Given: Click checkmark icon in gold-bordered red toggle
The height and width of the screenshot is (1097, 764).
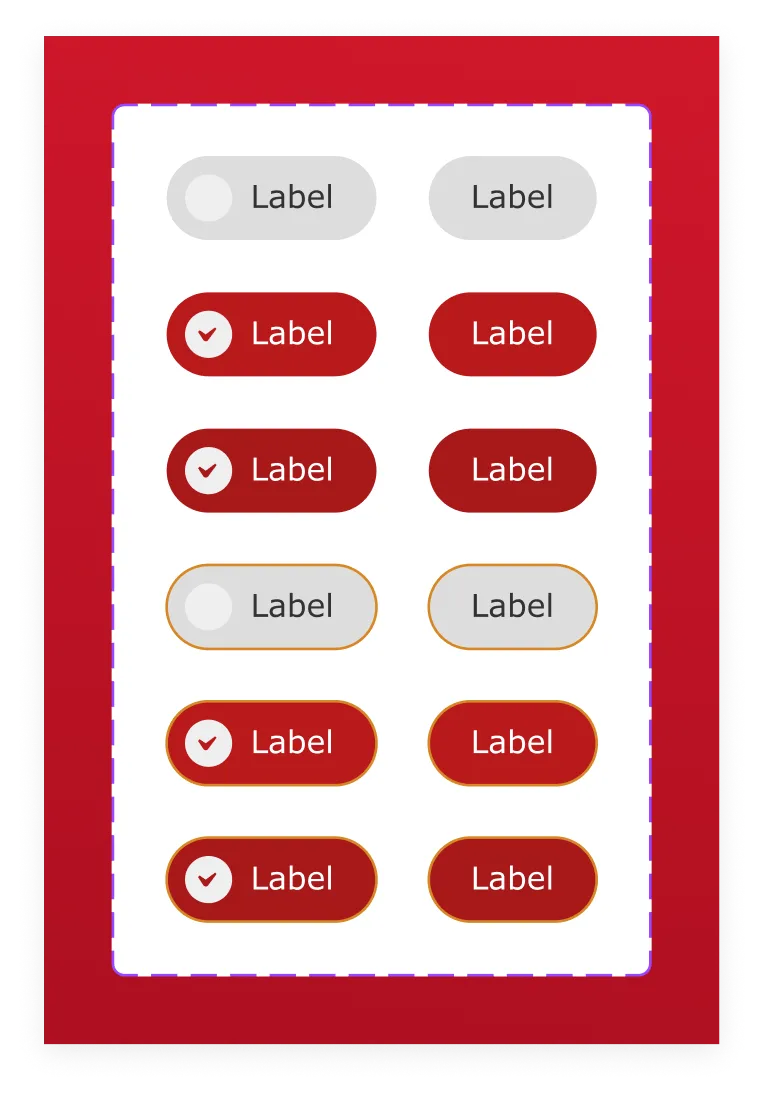Looking at the screenshot, I should pos(208,743).
